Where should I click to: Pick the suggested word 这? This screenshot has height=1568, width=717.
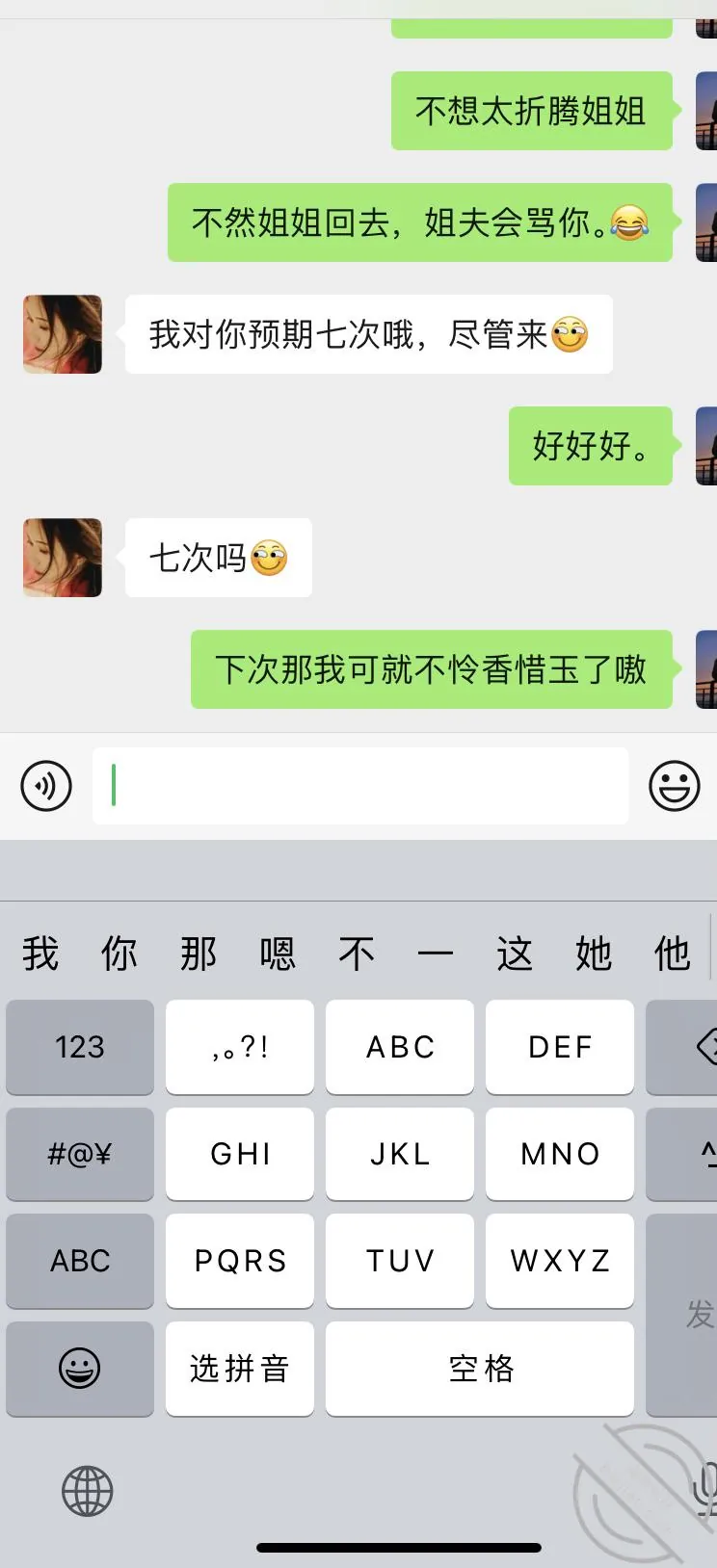(515, 954)
